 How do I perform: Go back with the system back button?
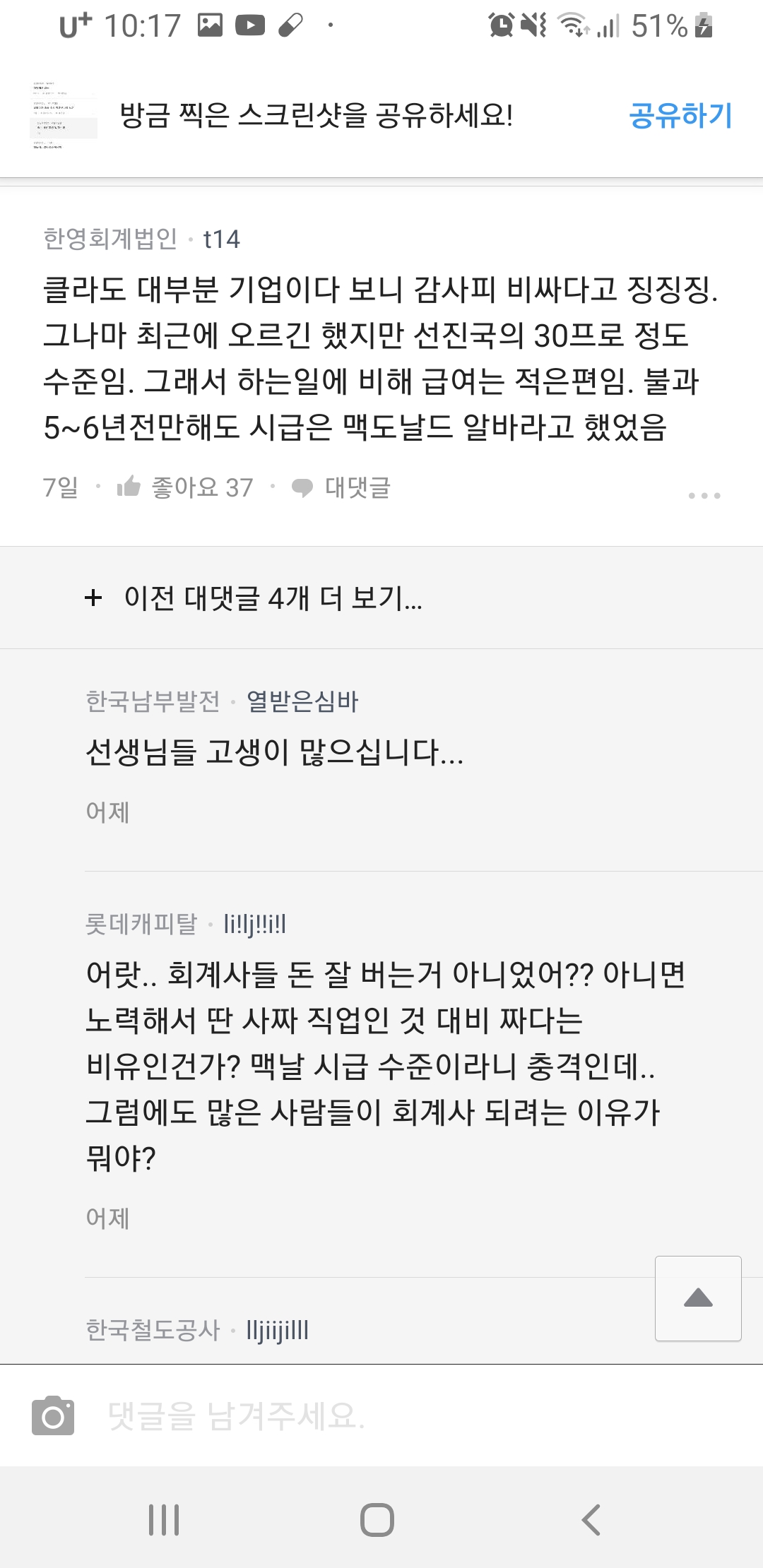(591, 1519)
